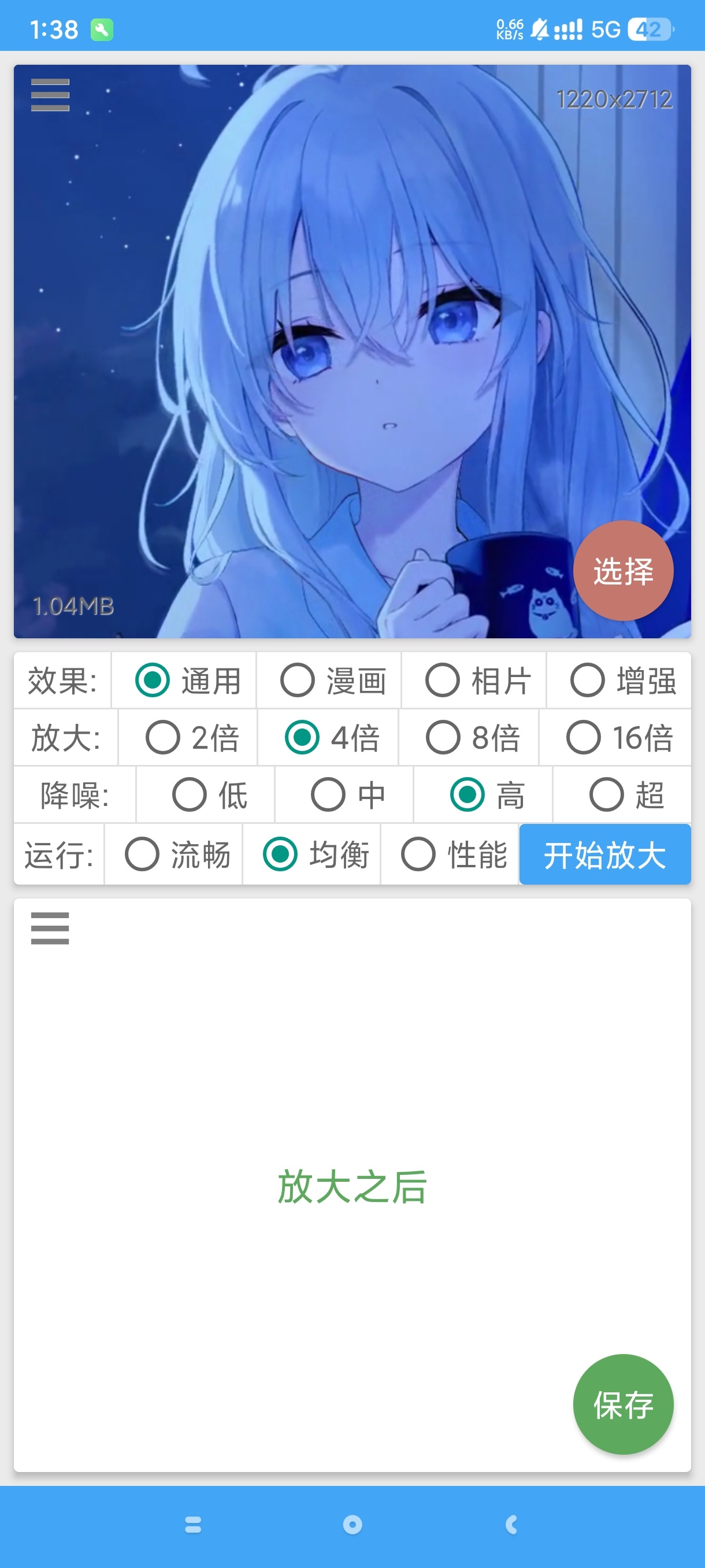Go back using the system back button
The width and height of the screenshot is (705, 1568).
pyautogui.click(x=511, y=1524)
